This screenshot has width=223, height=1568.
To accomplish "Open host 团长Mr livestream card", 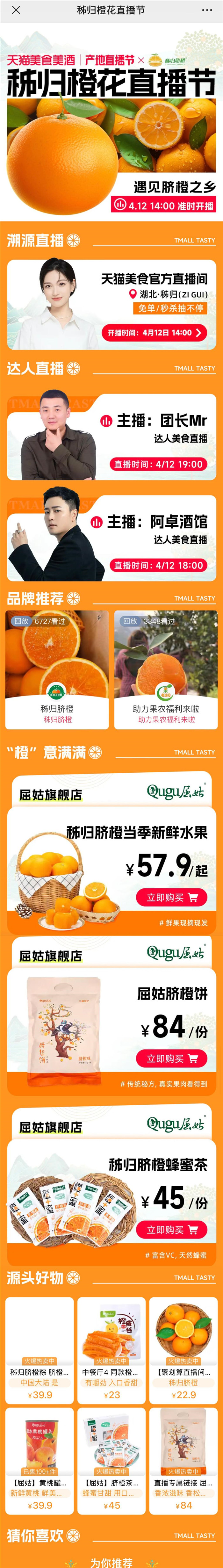I will click(x=111, y=437).
